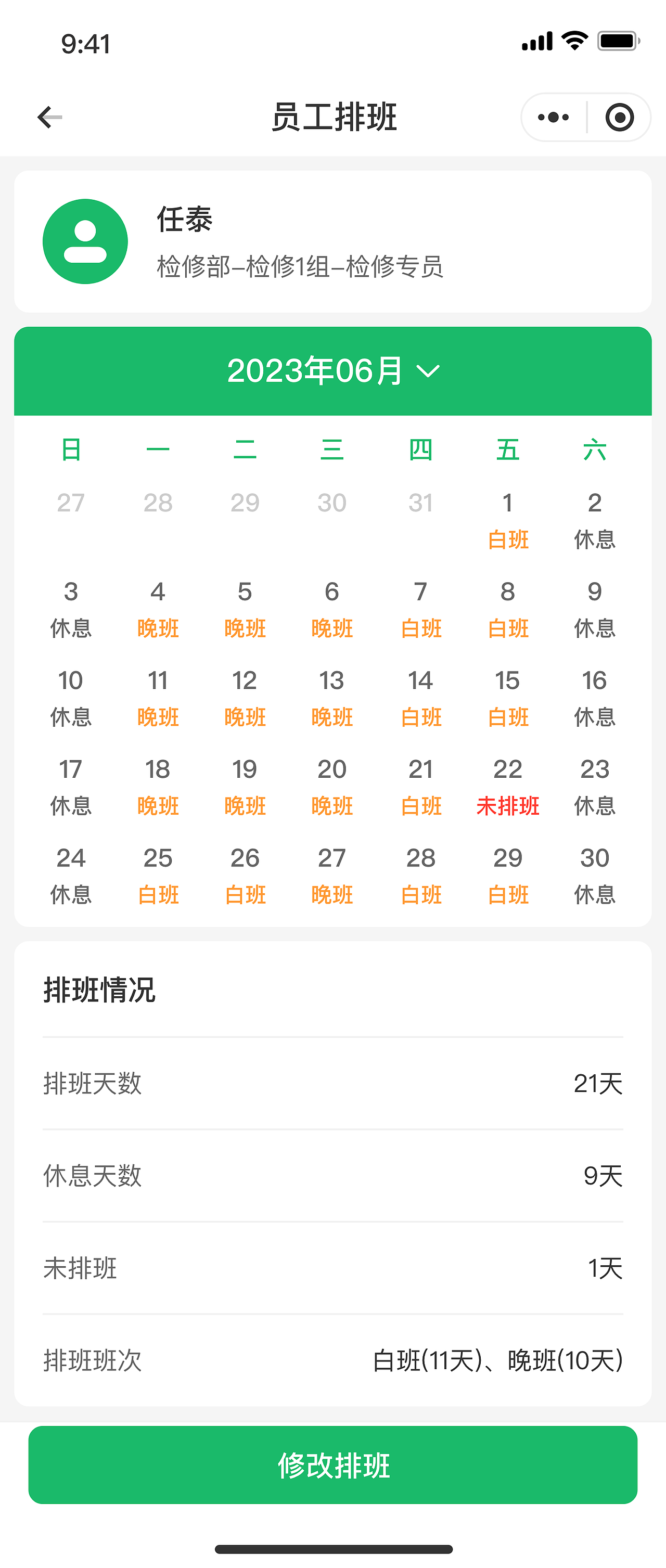Select 休息 on June 2
Viewport: 666px width, 1568px height.
595,522
